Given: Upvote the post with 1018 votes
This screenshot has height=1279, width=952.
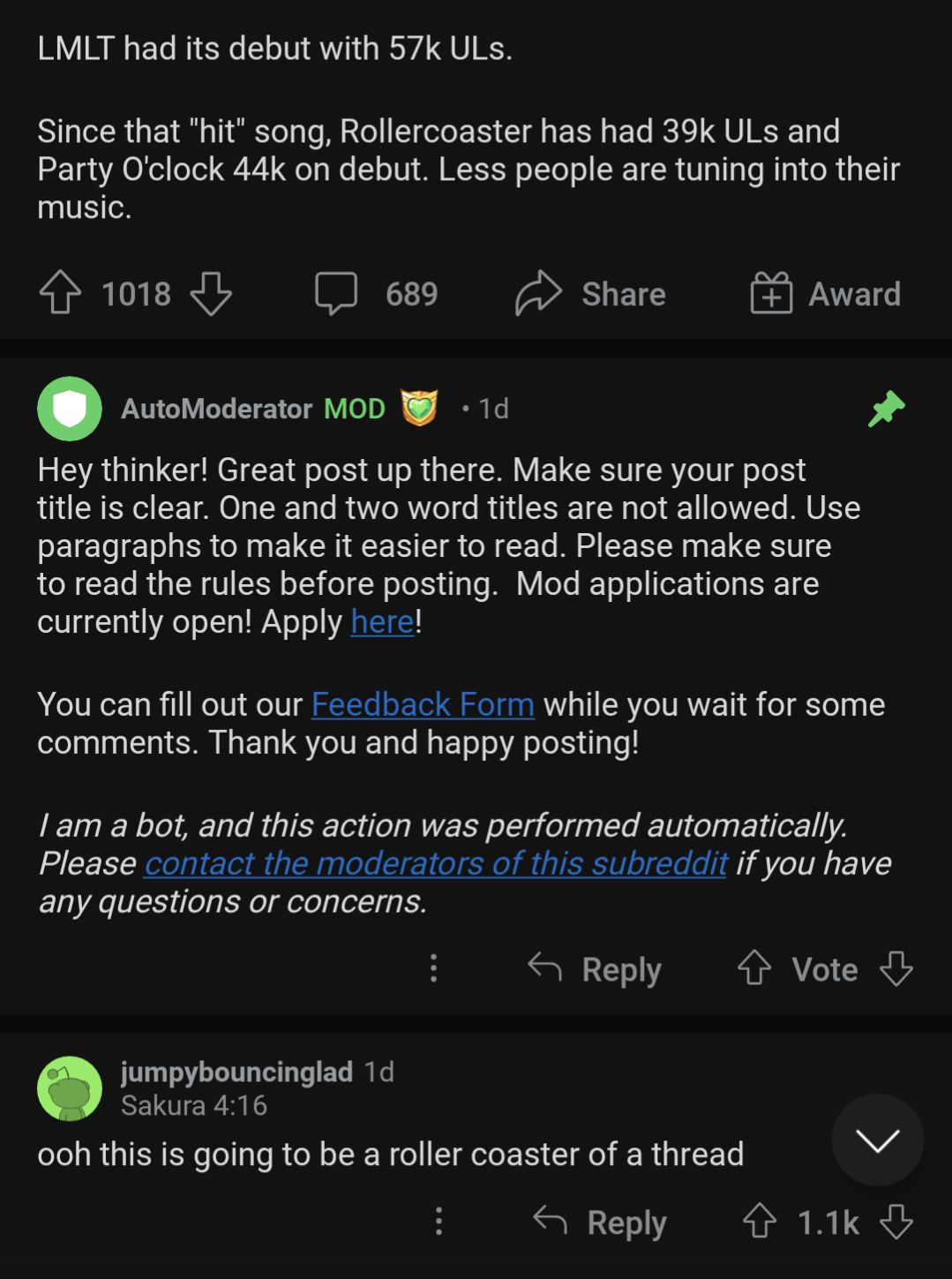Looking at the screenshot, I should coord(60,293).
